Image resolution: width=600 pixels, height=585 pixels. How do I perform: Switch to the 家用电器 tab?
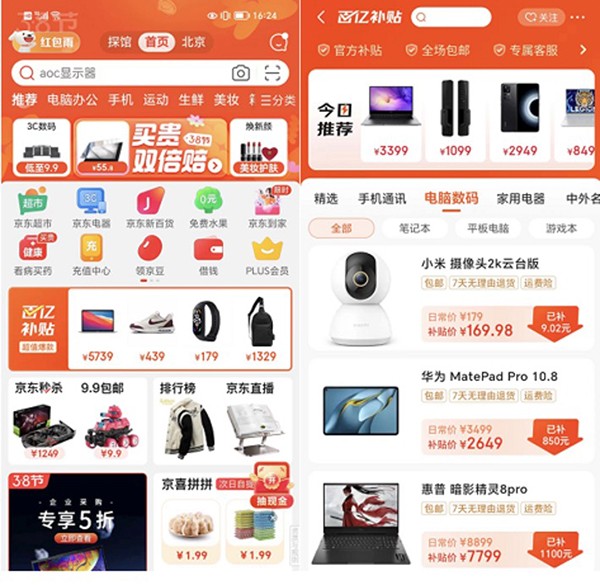[x=521, y=198]
